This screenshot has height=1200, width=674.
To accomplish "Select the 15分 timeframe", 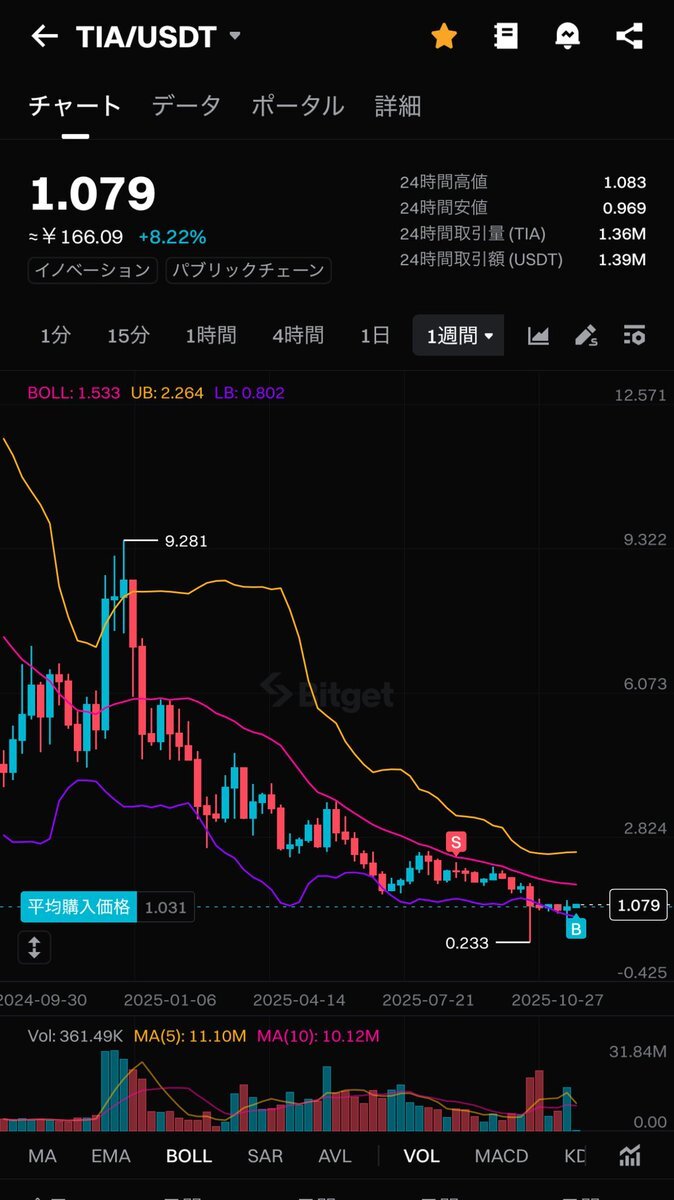I will pyautogui.click(x=128, y=336).
